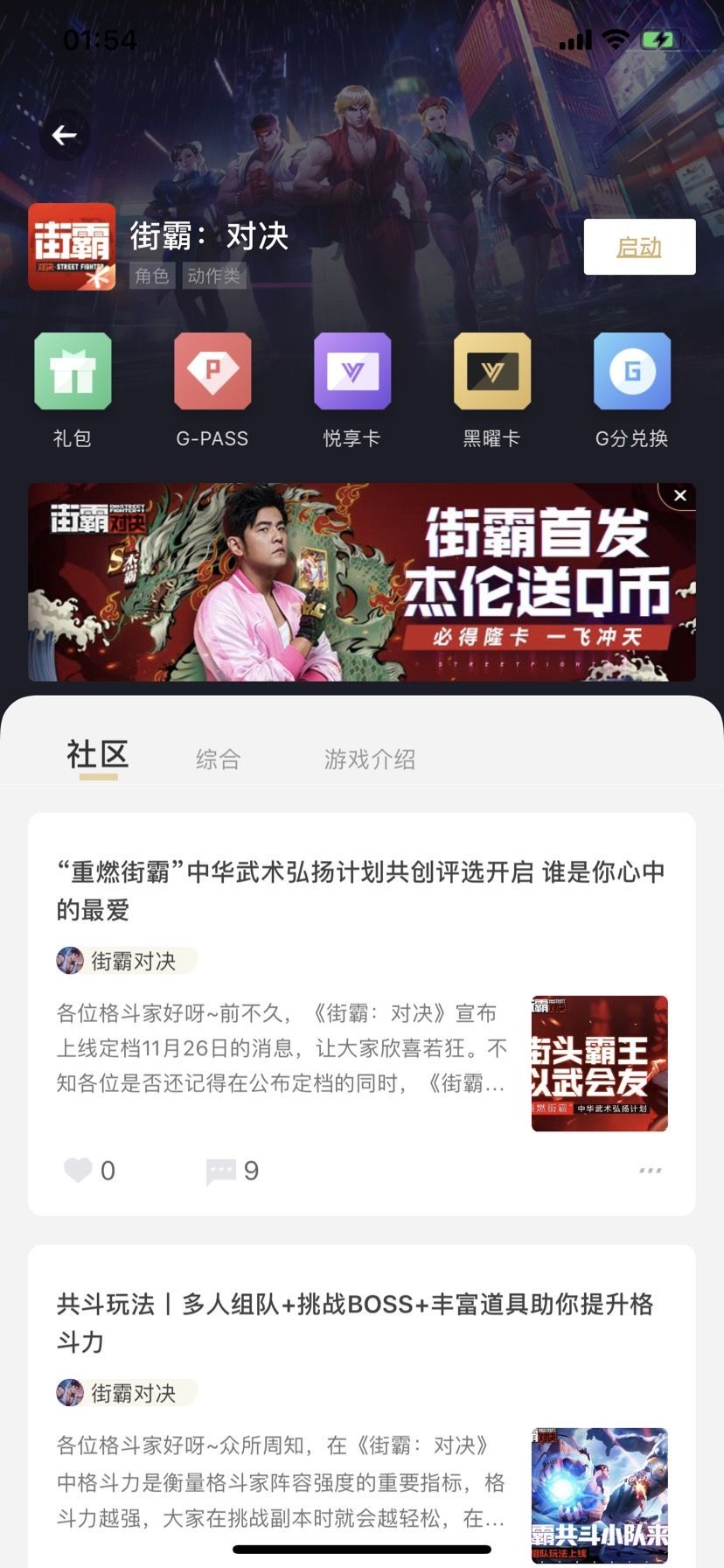724x1568 pixels.
Task: Tap the 街霸对决 author tag under 共斗玩法
Action: (x=127, y=1392)
